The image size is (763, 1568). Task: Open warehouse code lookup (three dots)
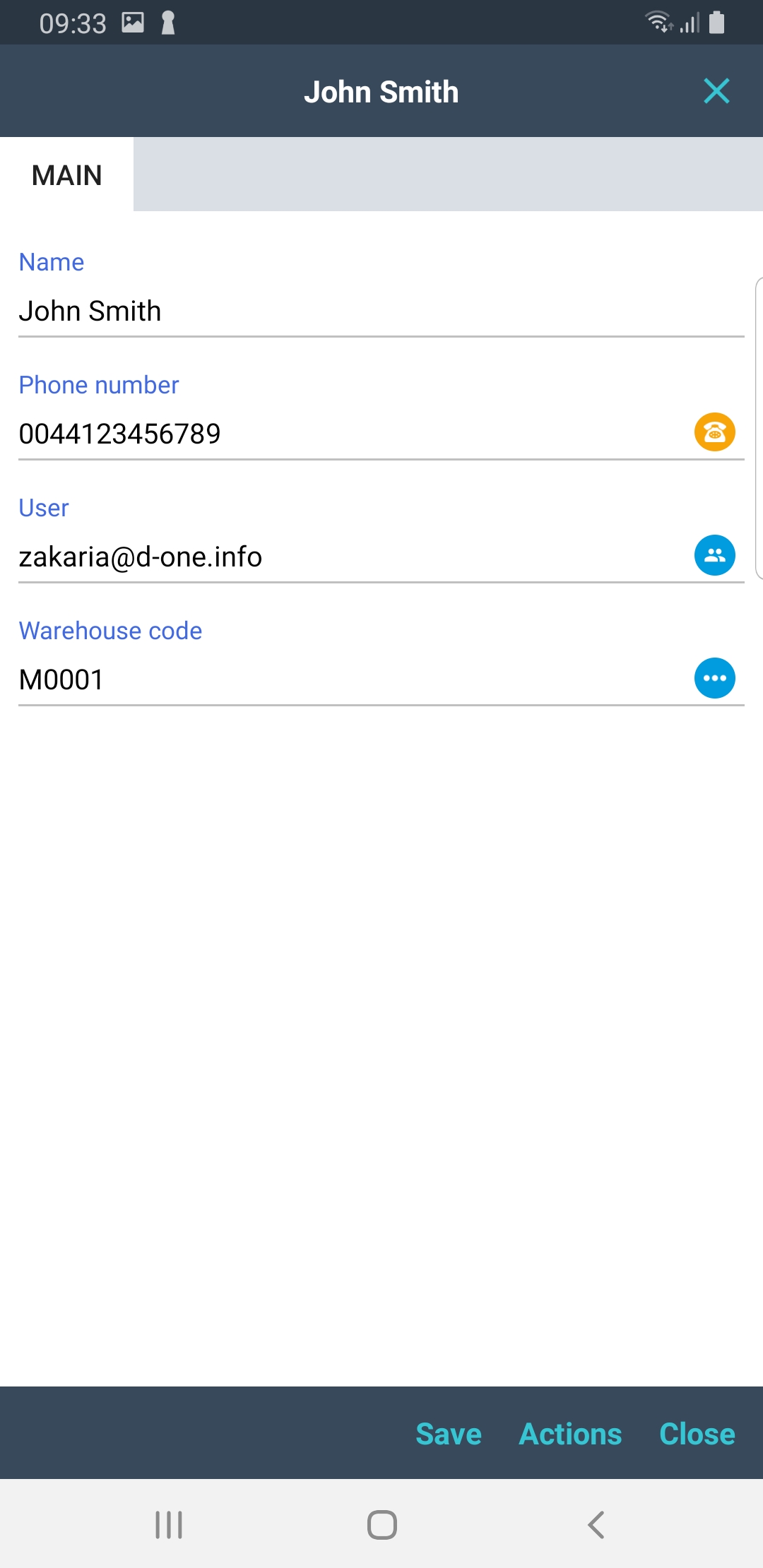(714, 678)
